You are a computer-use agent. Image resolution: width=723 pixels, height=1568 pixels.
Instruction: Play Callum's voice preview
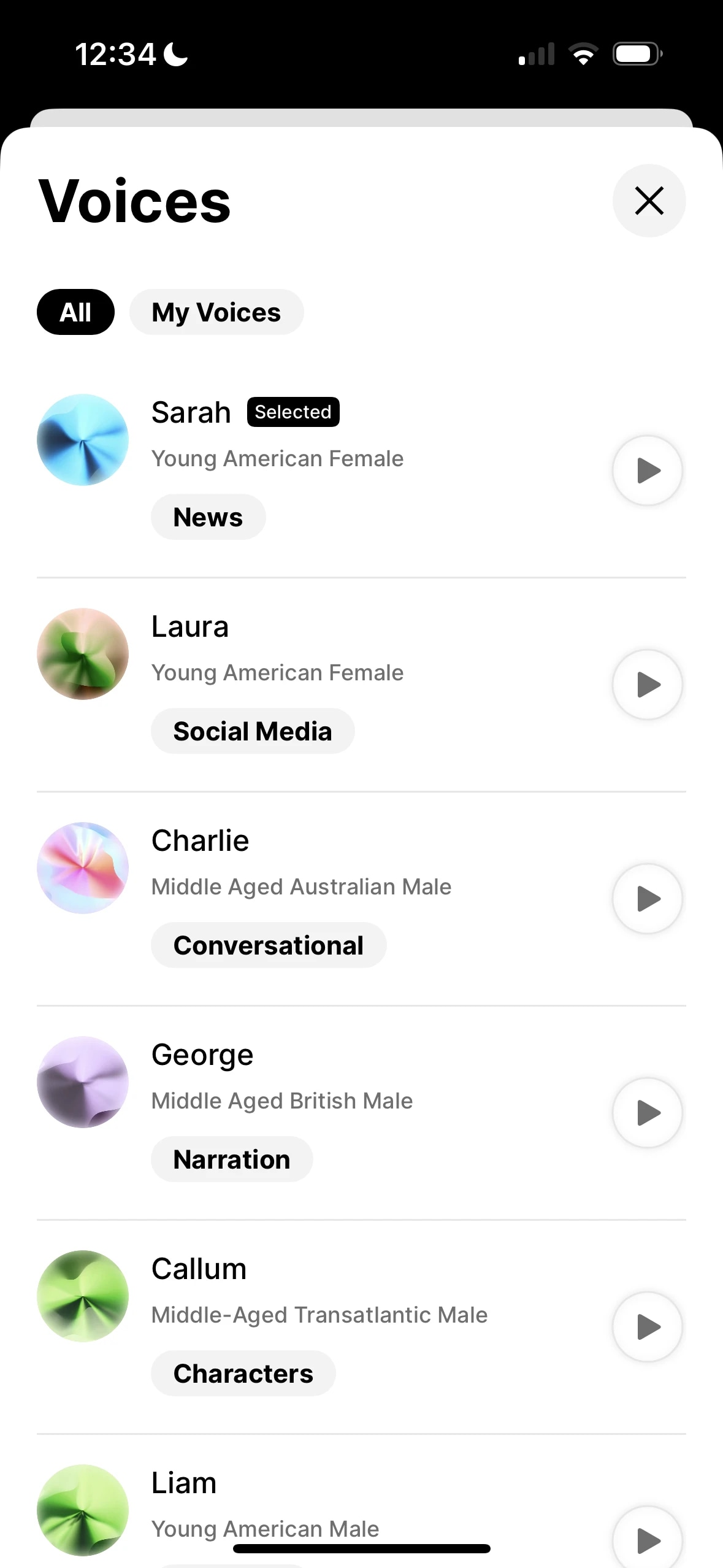647,1327
